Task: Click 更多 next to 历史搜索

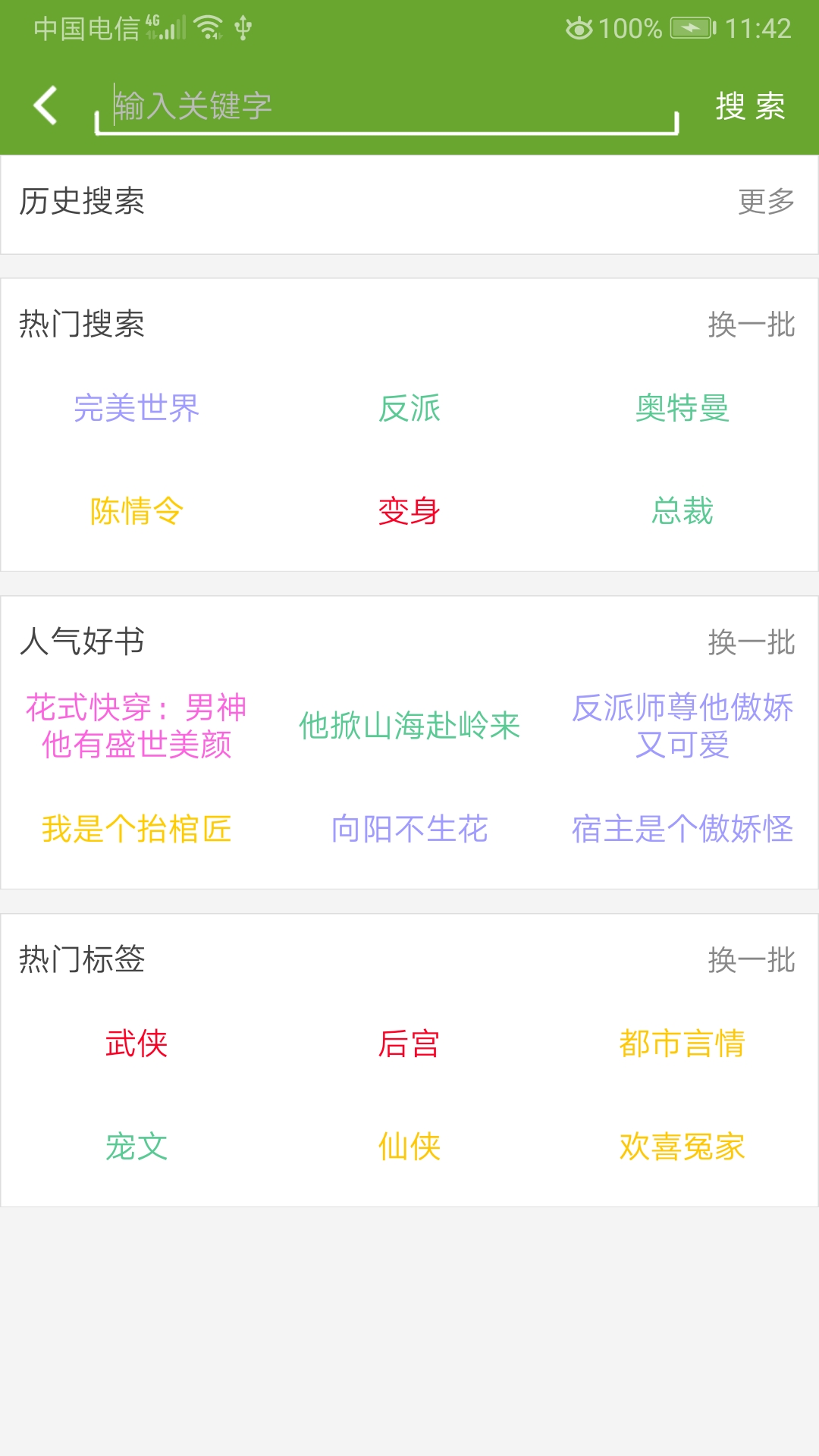Action: coord(766,201)
